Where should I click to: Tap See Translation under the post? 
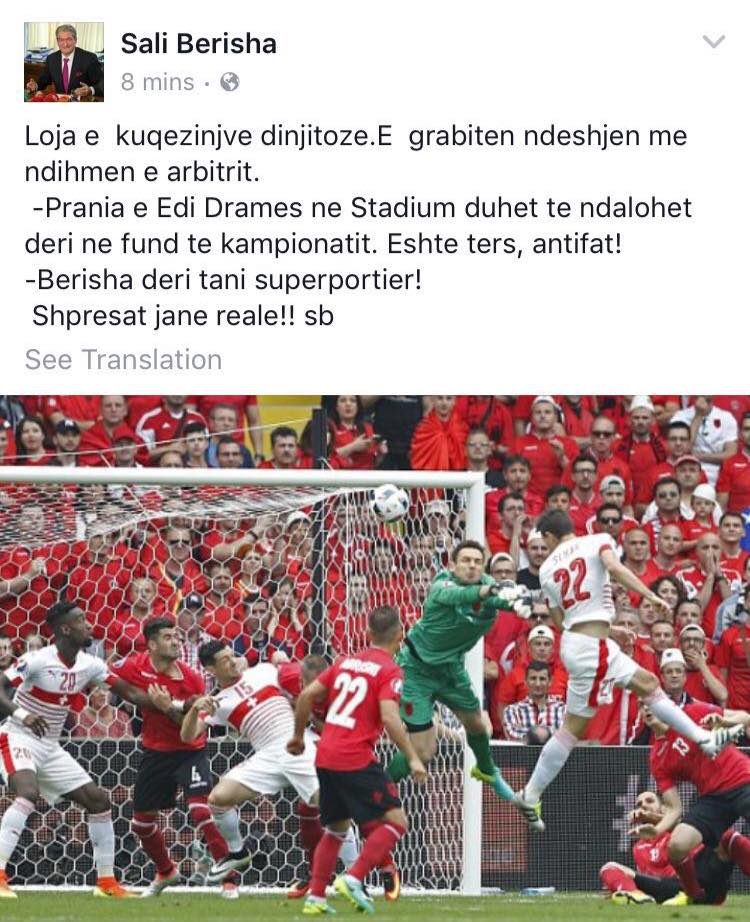coord(123,360)
